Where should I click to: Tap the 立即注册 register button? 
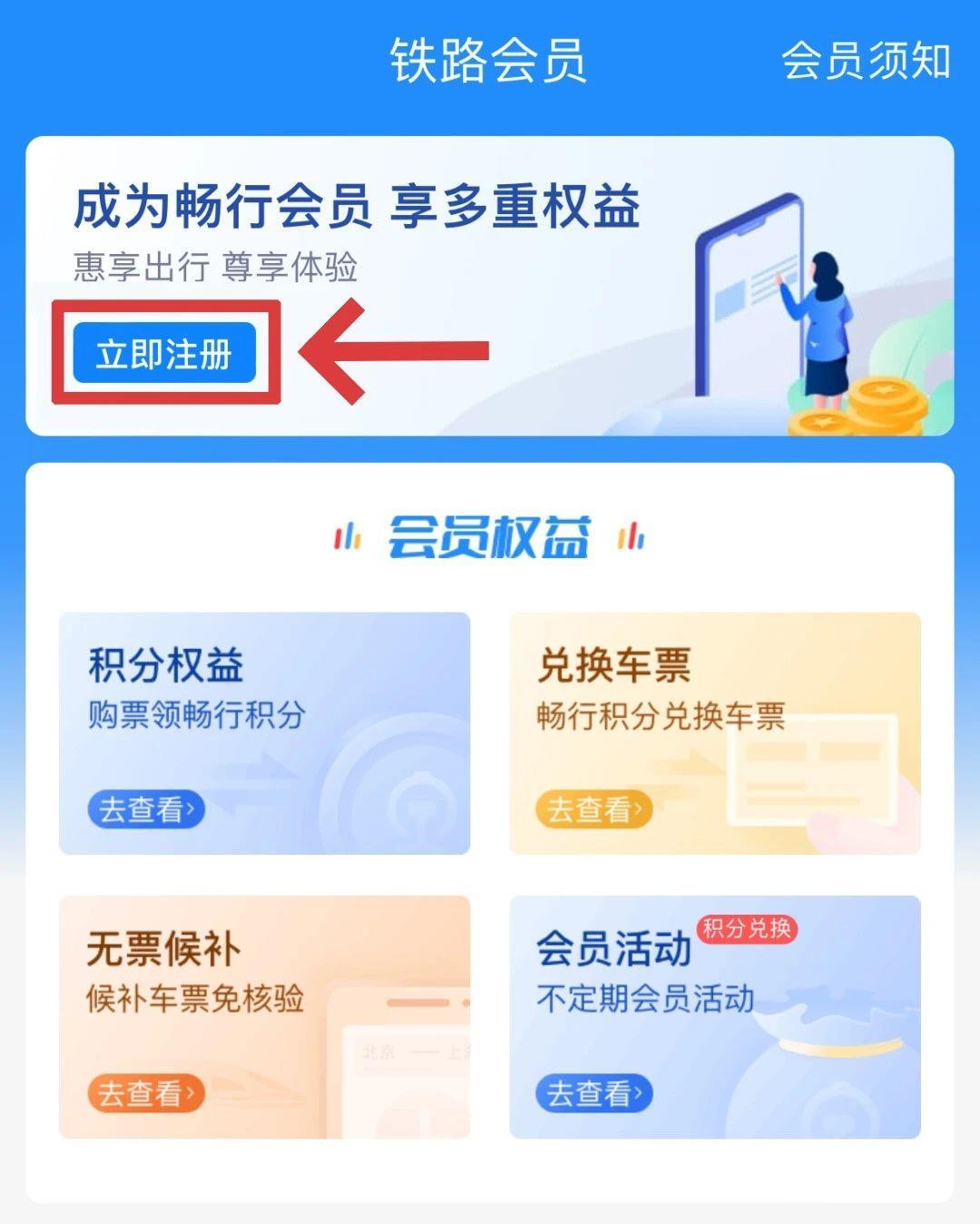(x=164, y=353)
